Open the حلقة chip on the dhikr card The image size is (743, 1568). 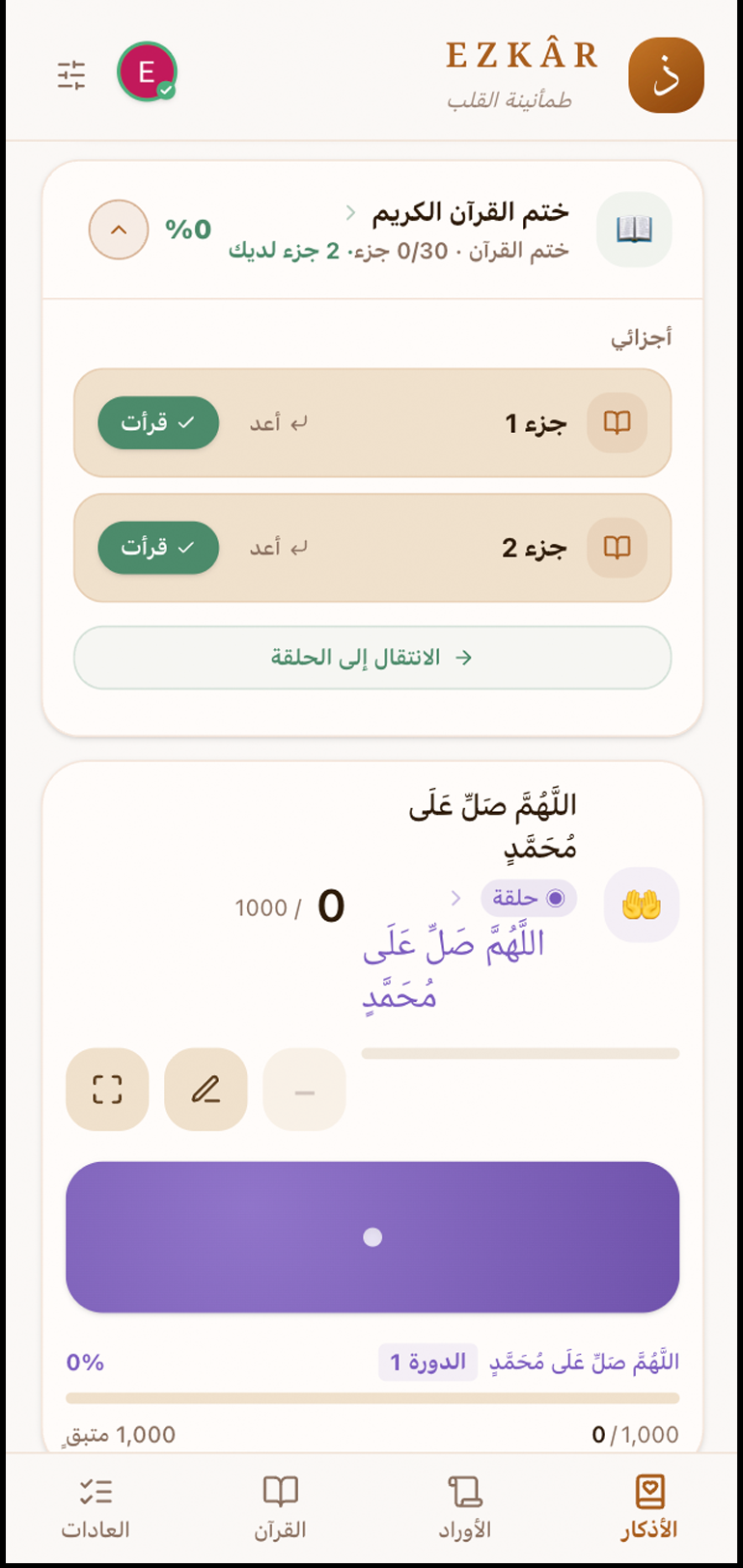coord(529,898)
